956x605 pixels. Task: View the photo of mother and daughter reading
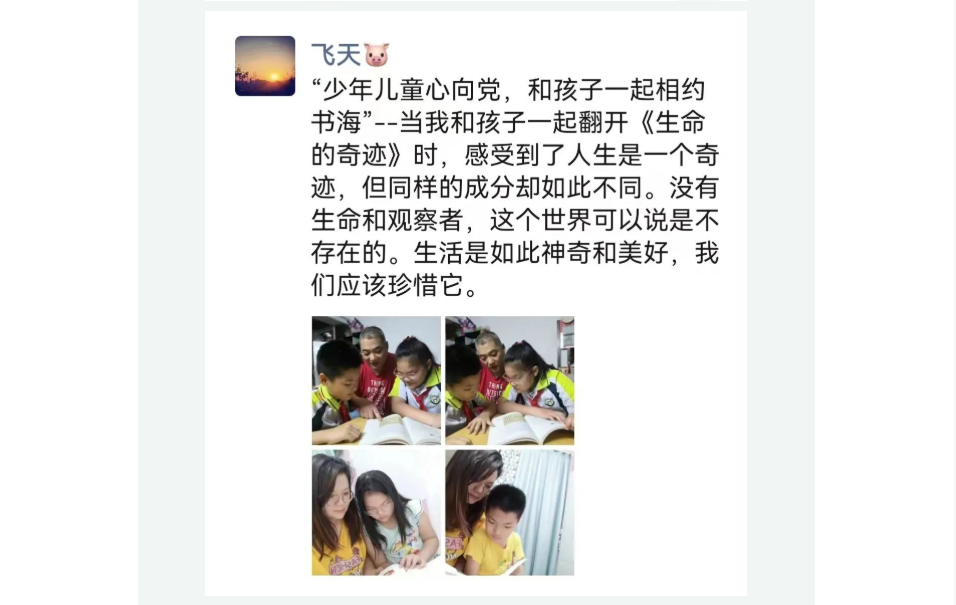pyautogui.click(x=376, y=512)
